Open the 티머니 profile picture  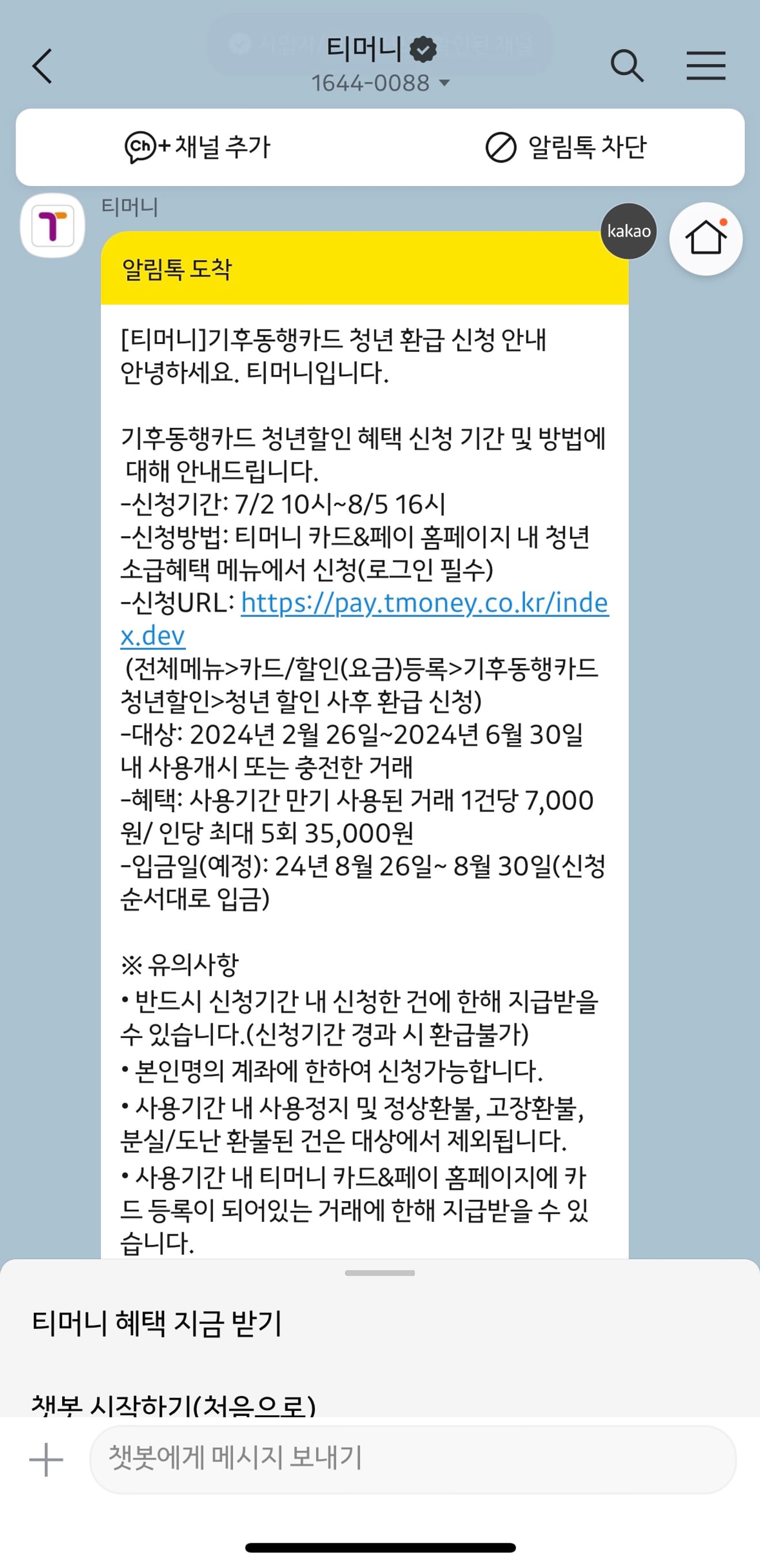point(52,225)
